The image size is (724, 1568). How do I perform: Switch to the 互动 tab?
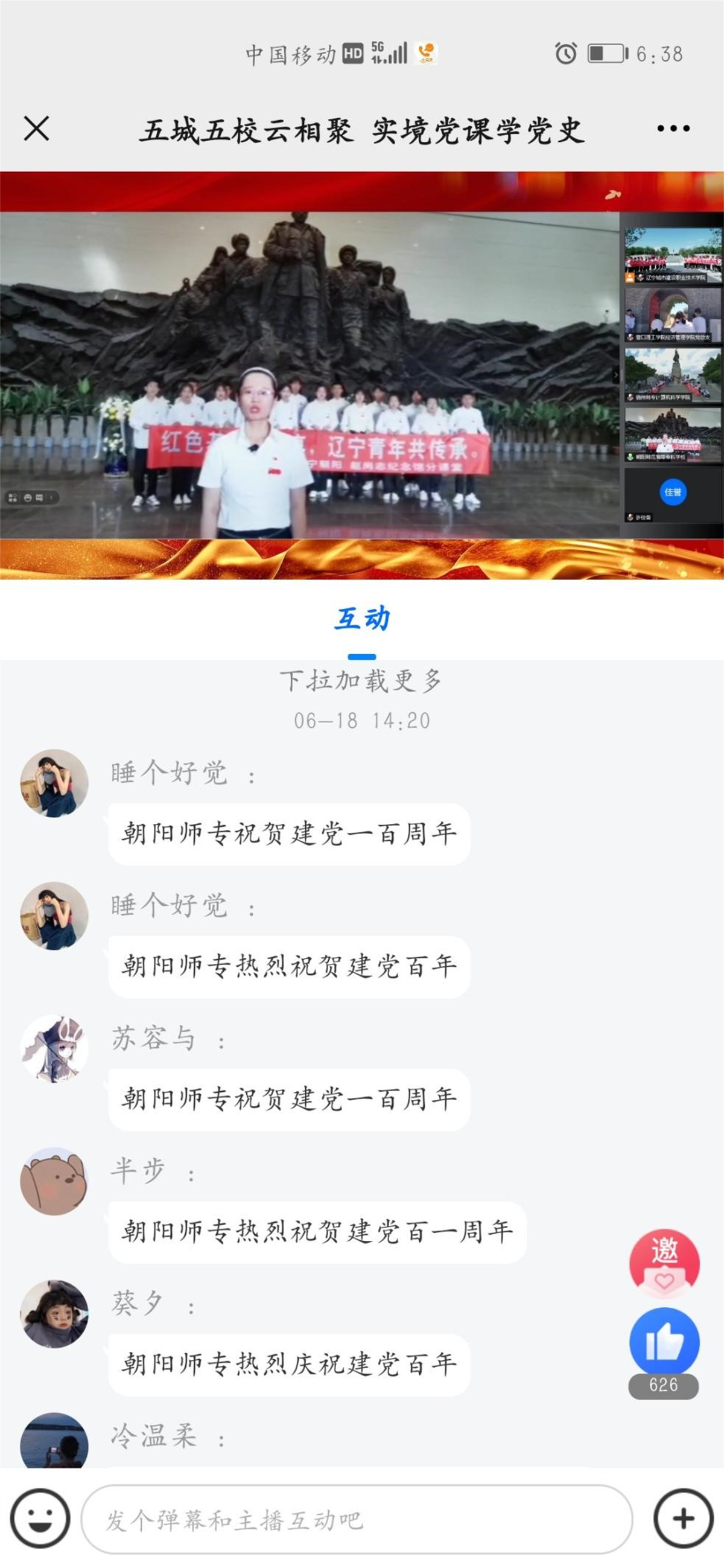coord(362,619)
